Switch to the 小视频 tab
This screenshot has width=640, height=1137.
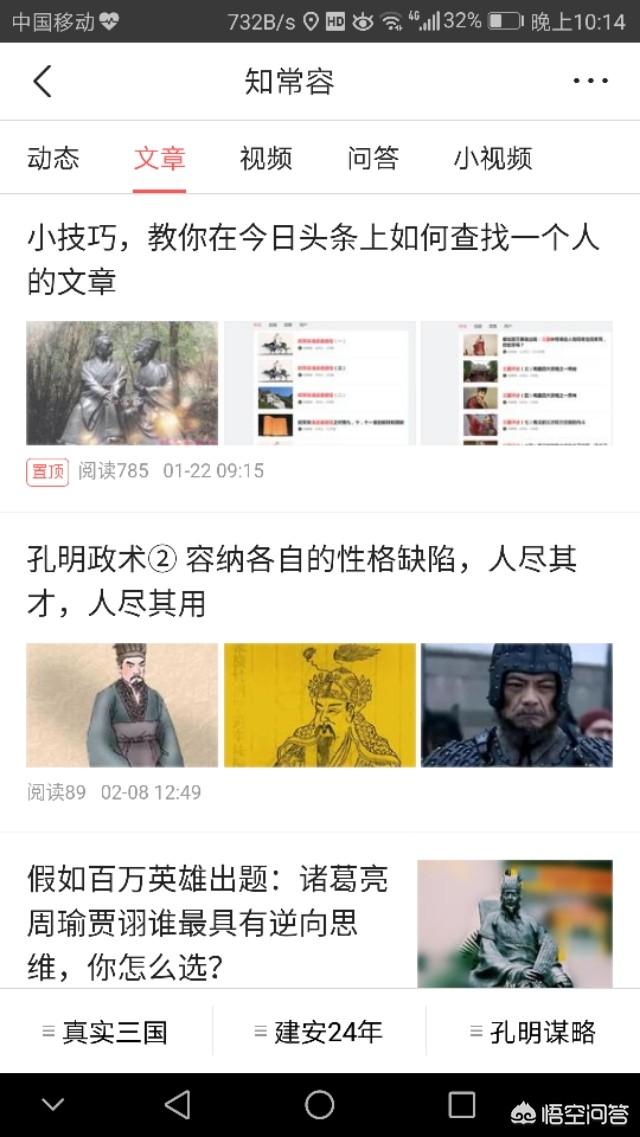coord(492,158)
